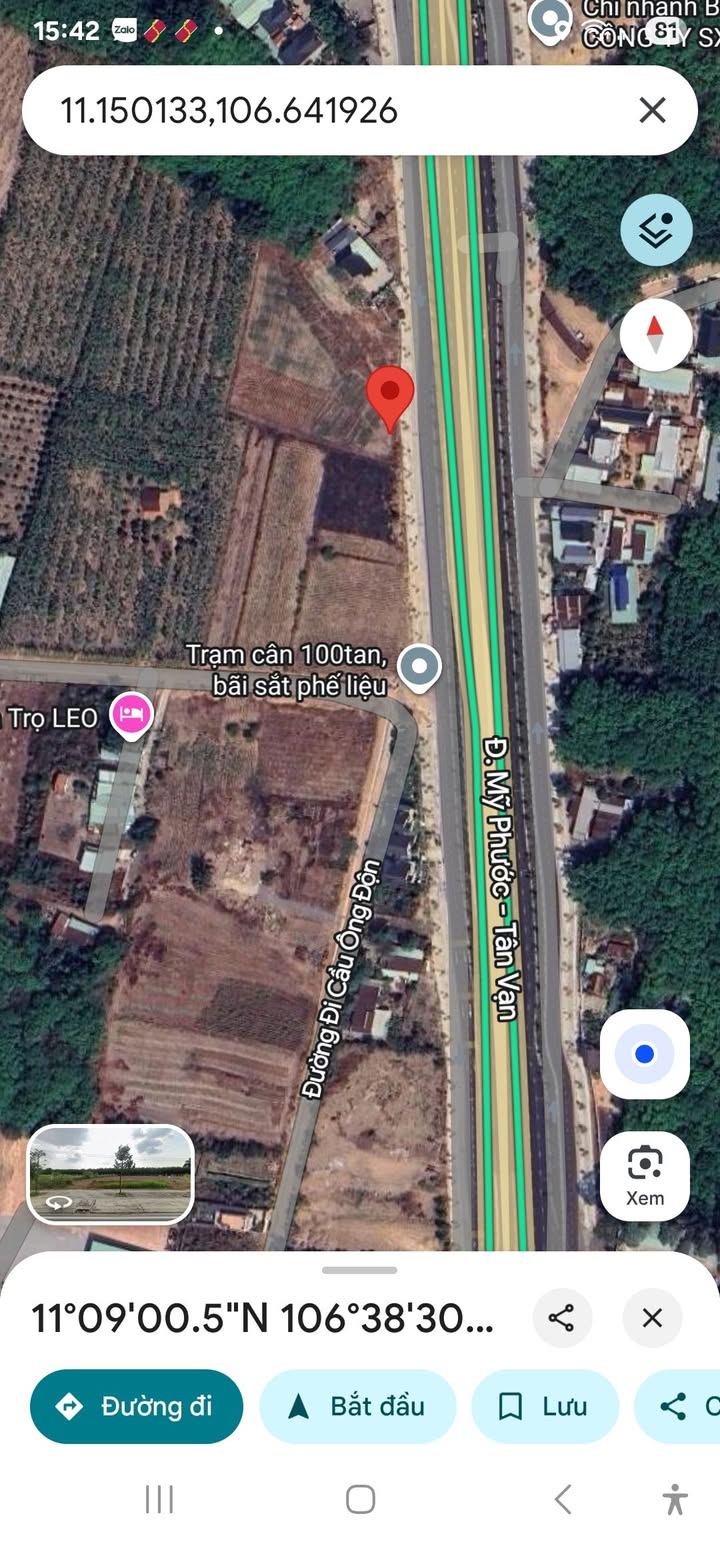The height and width of the screenshot is (1544, 720).
Task: Open recent apps from navigation bar
Action: tap(159, 1499)
